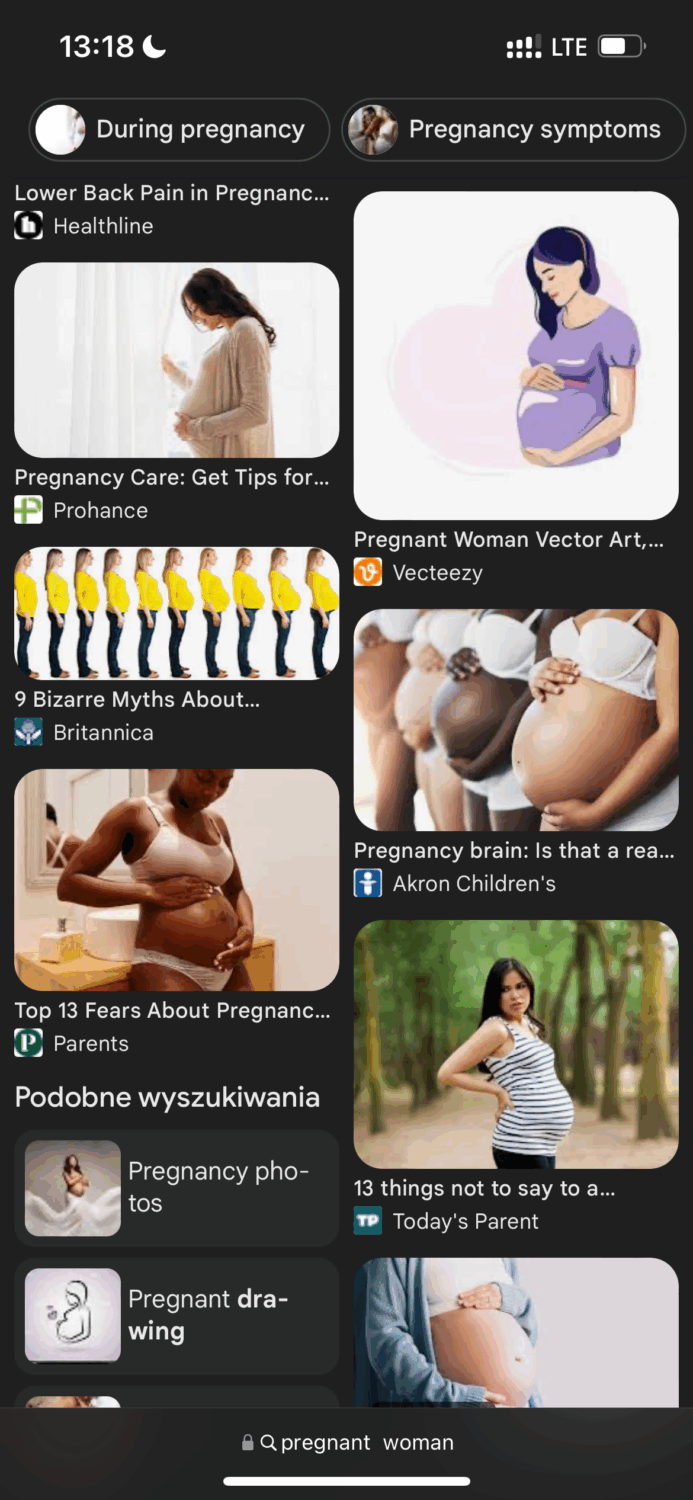
Task: Open the Vecteezy Pregnant Woman Vector Art result
Action: pos(516,356)
